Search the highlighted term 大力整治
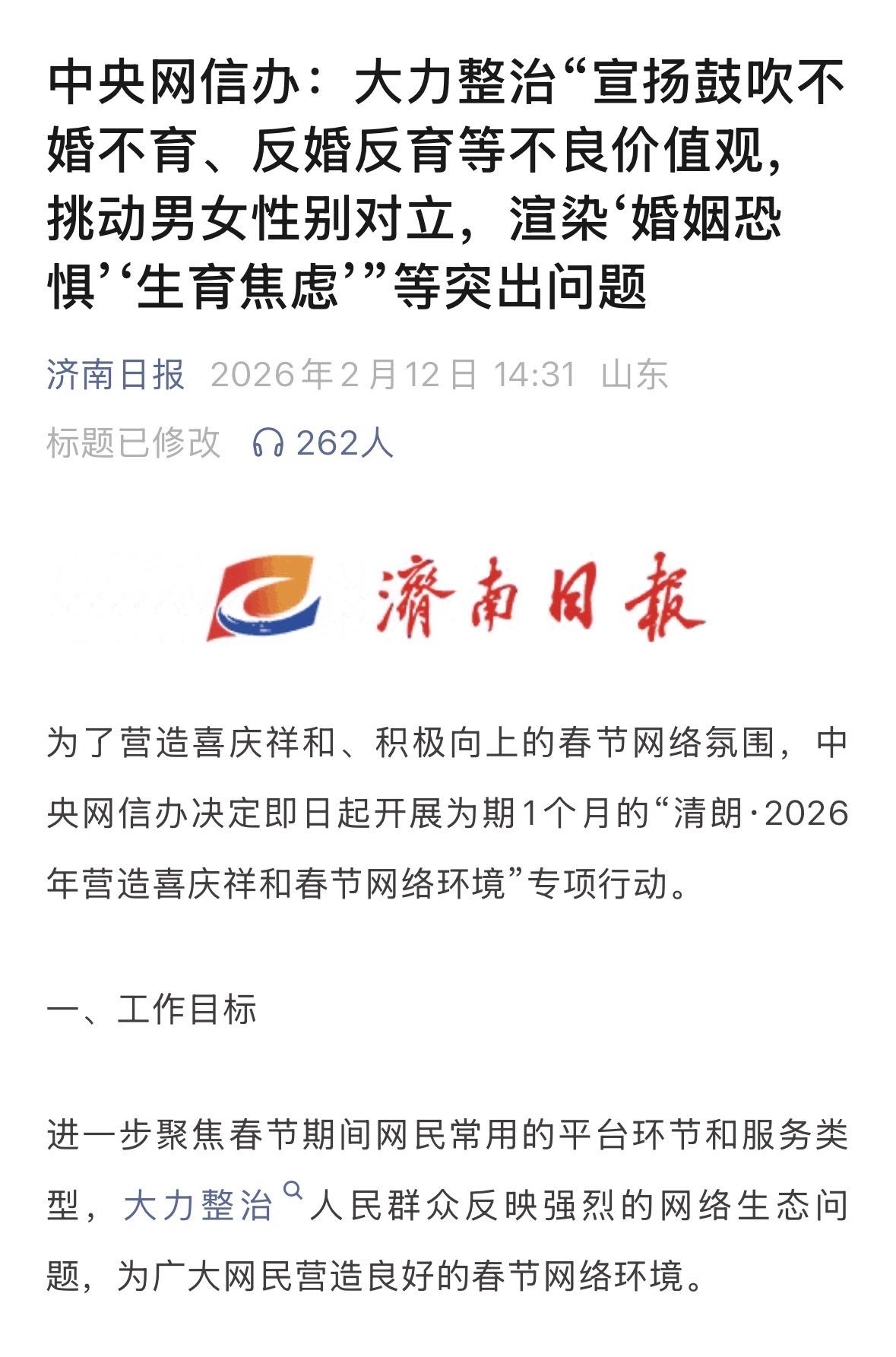This screenshot has height=1357, width=896. [x=199, y=1206]
